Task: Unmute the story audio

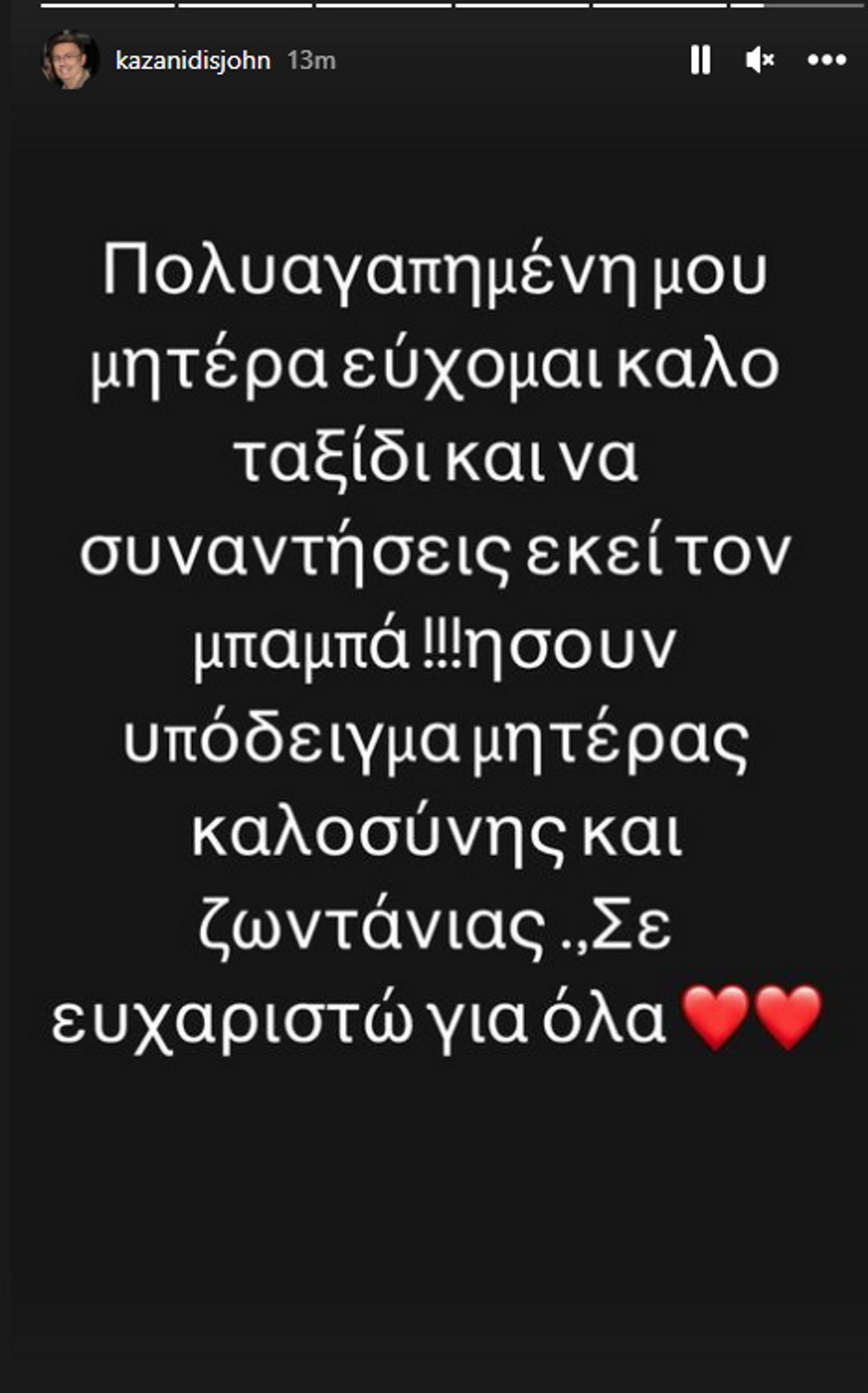Action: coord(759,60)
